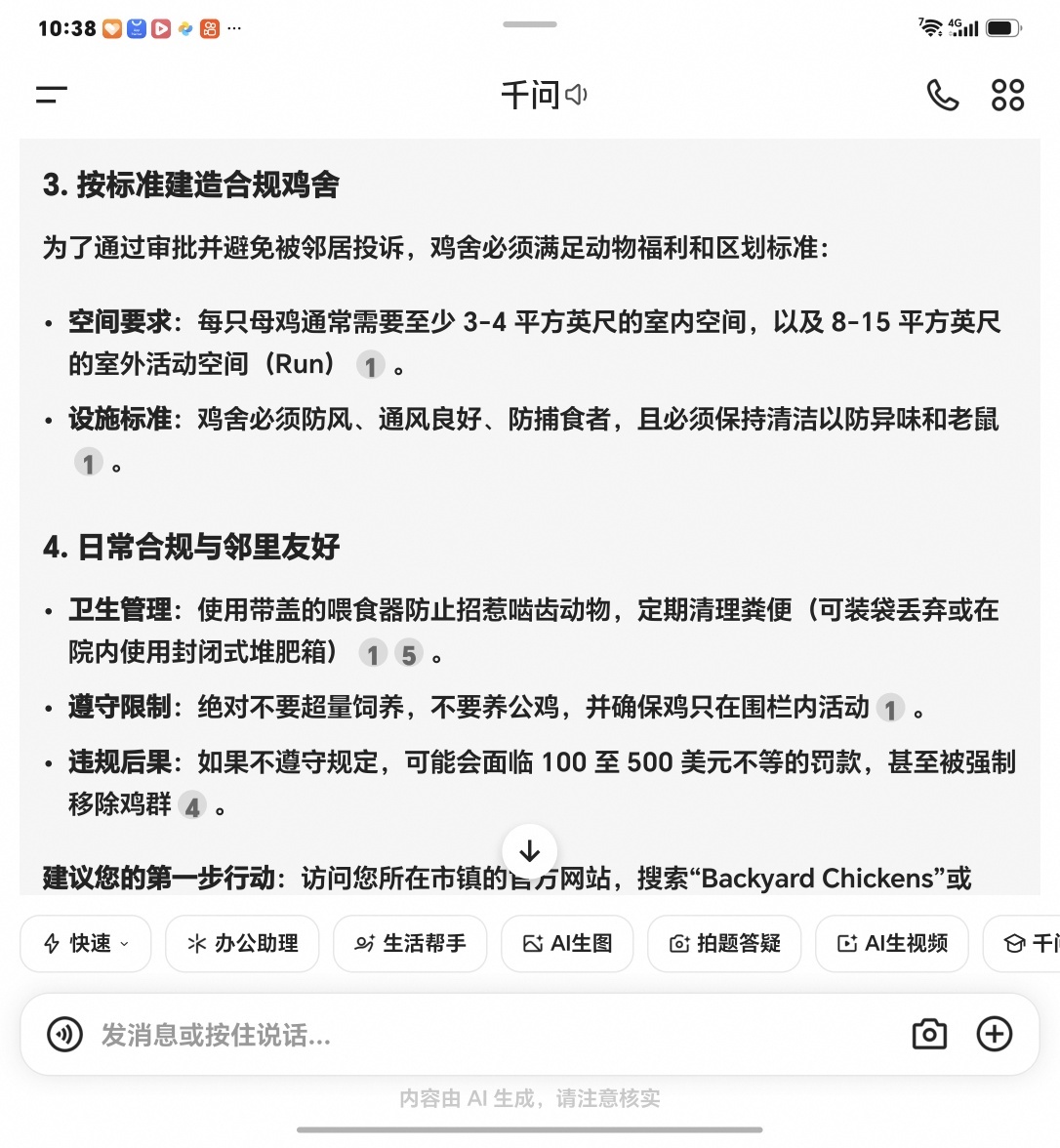The width and height of the screenshot is (1060, 1148).
Task: Open citation 5 after 封闭式堆肥箱
Action: click(409, 654)
